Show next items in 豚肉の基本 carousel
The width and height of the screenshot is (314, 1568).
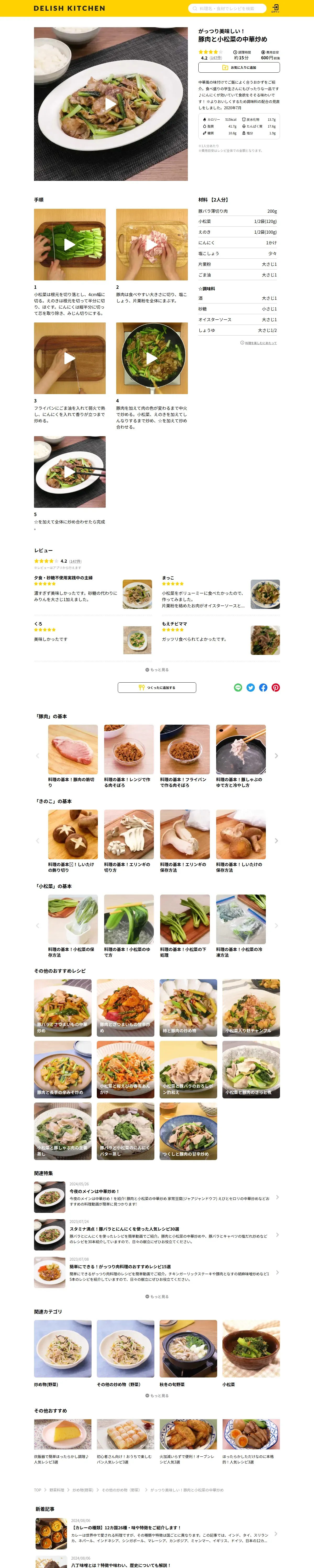point(276,756)
